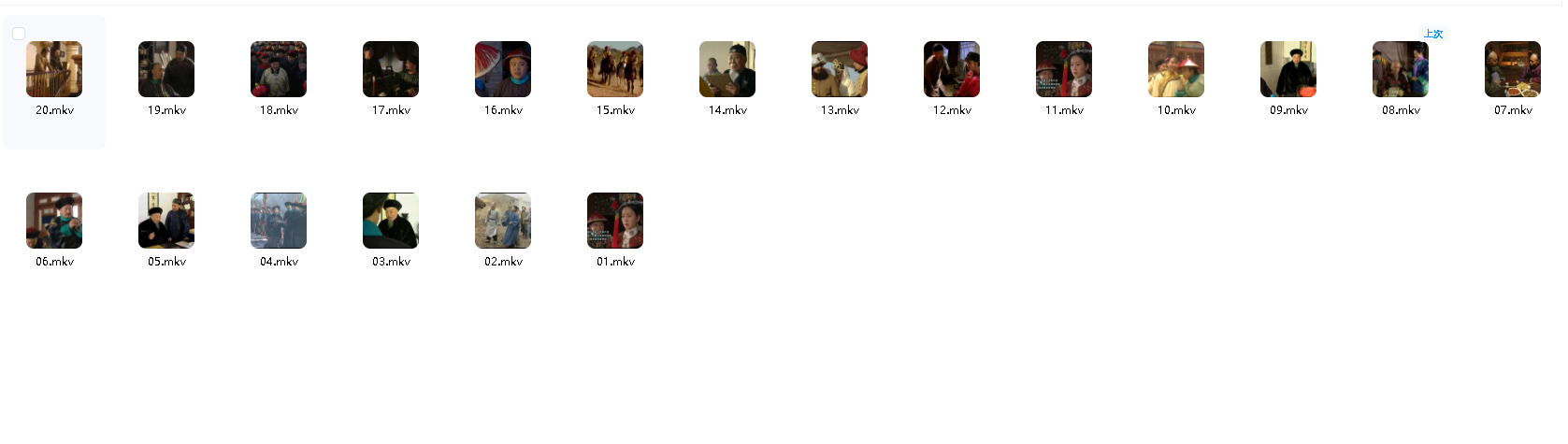Choose video 04.mkv

click(279, 221)
